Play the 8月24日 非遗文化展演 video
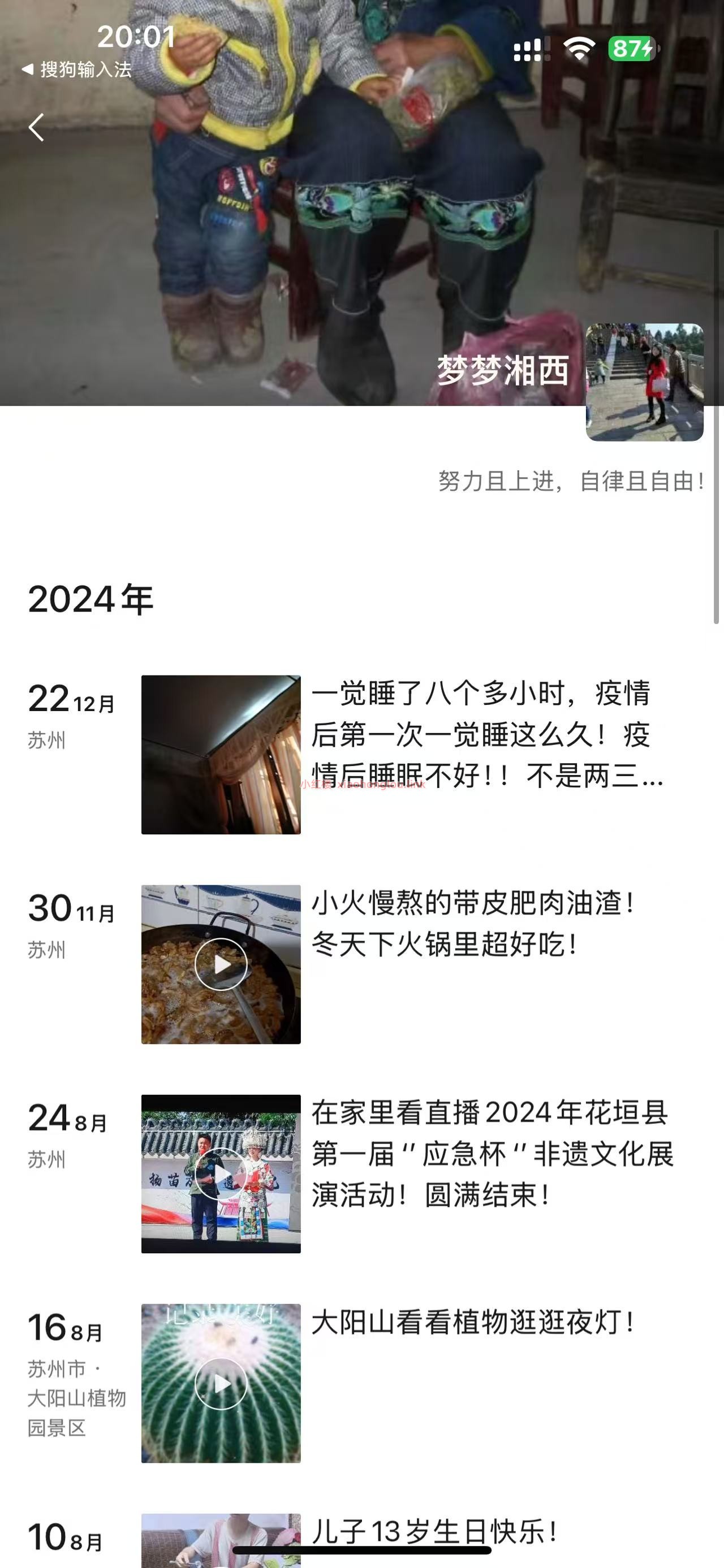 pos(221,1174)
